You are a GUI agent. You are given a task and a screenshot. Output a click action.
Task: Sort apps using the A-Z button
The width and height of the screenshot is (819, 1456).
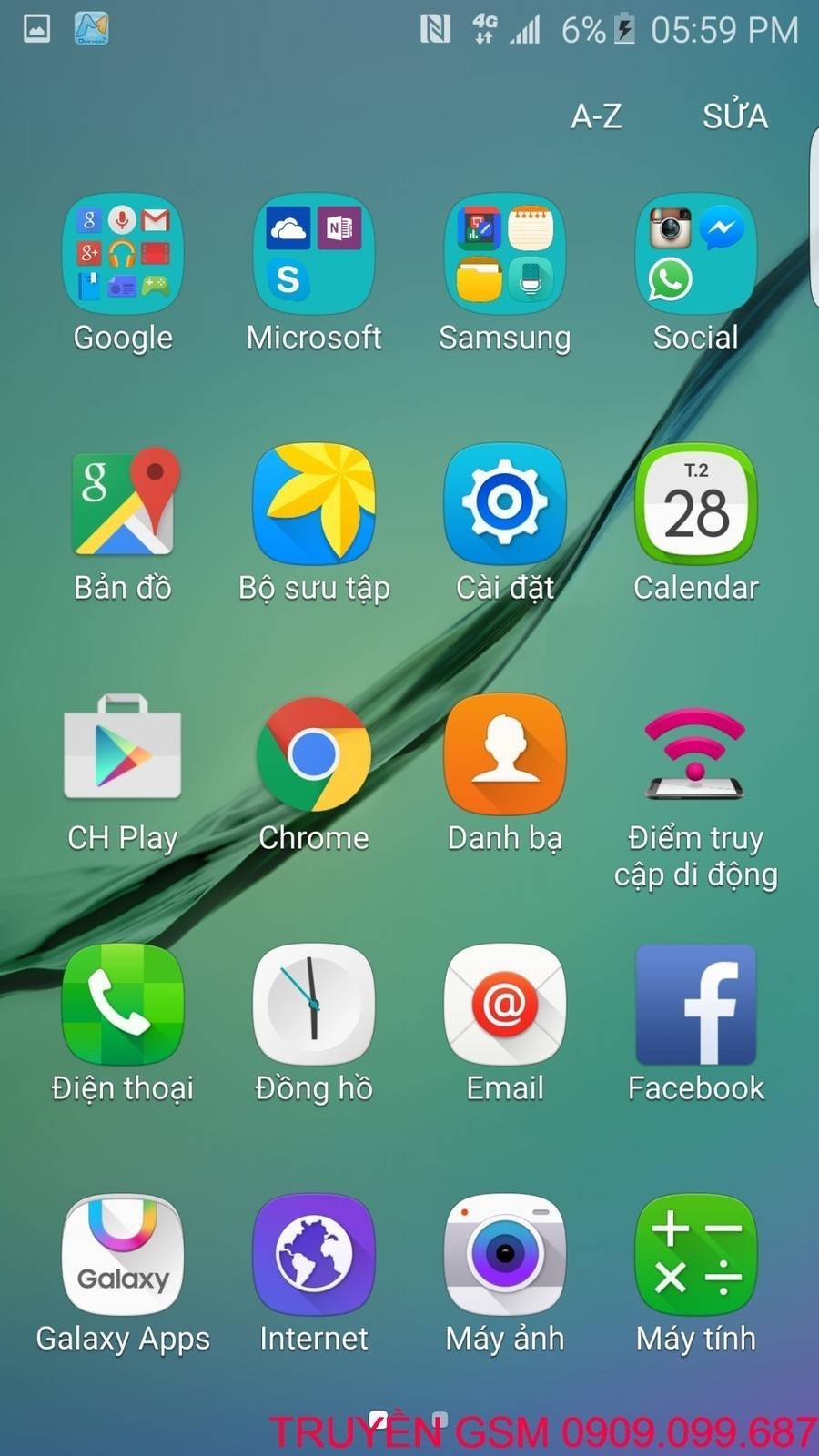click(x=596, y=116)
